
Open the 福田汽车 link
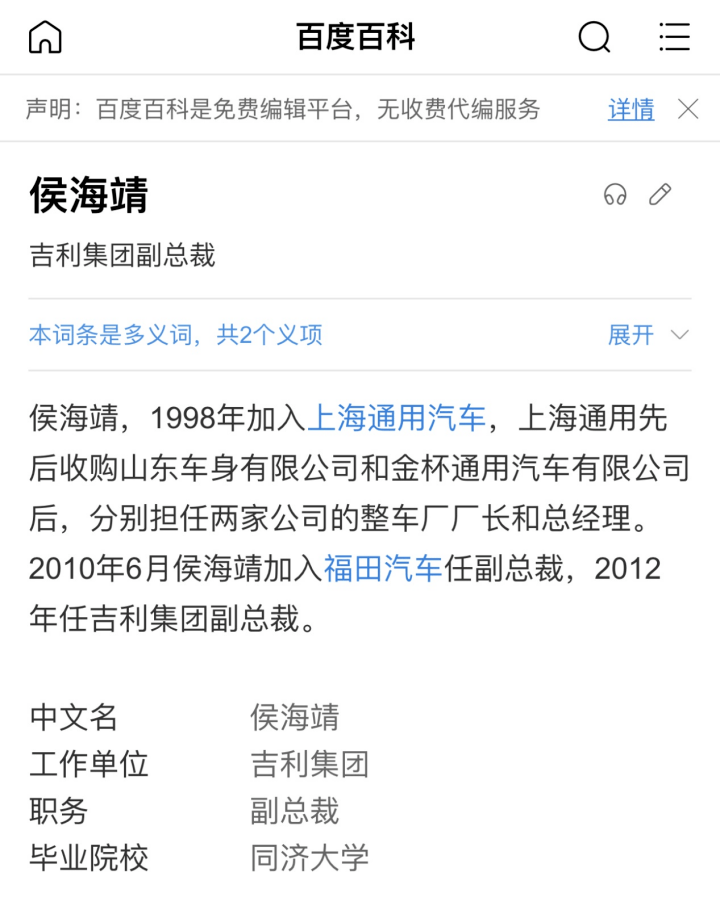pos(383,569)
